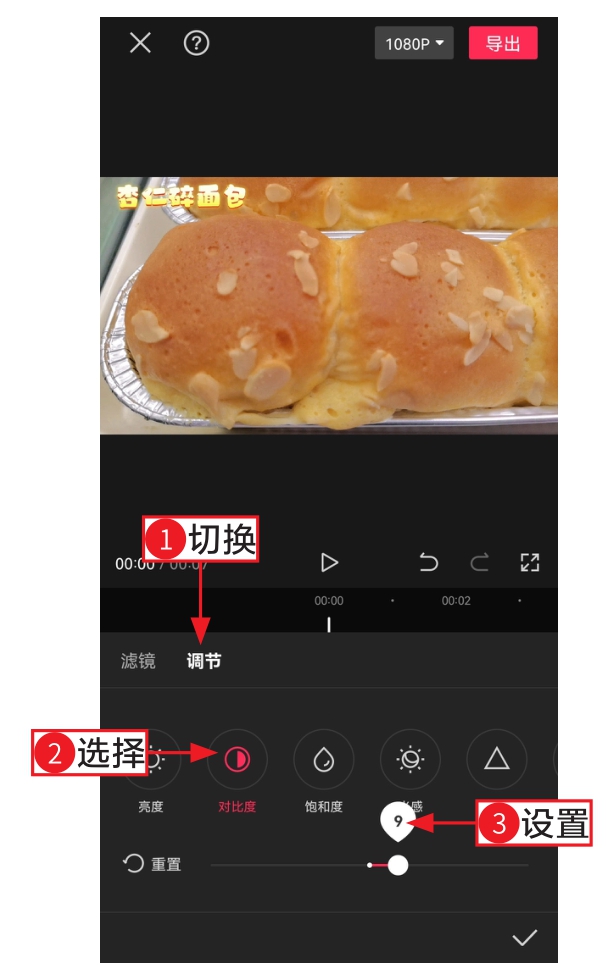
Task: Confirm changes with the checkmark
Action: 525,938
